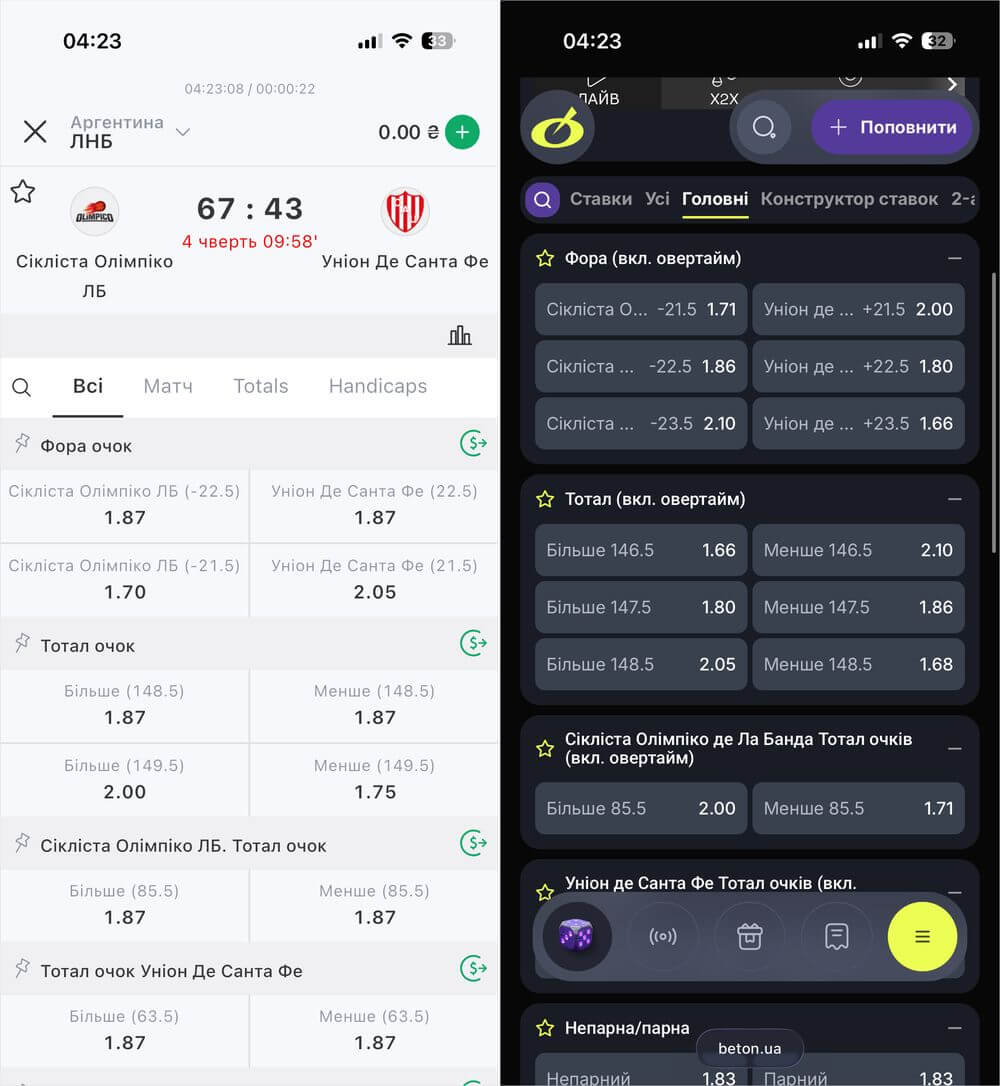Collapse the Фора (вкл. овертайм) section

point(955,258)
